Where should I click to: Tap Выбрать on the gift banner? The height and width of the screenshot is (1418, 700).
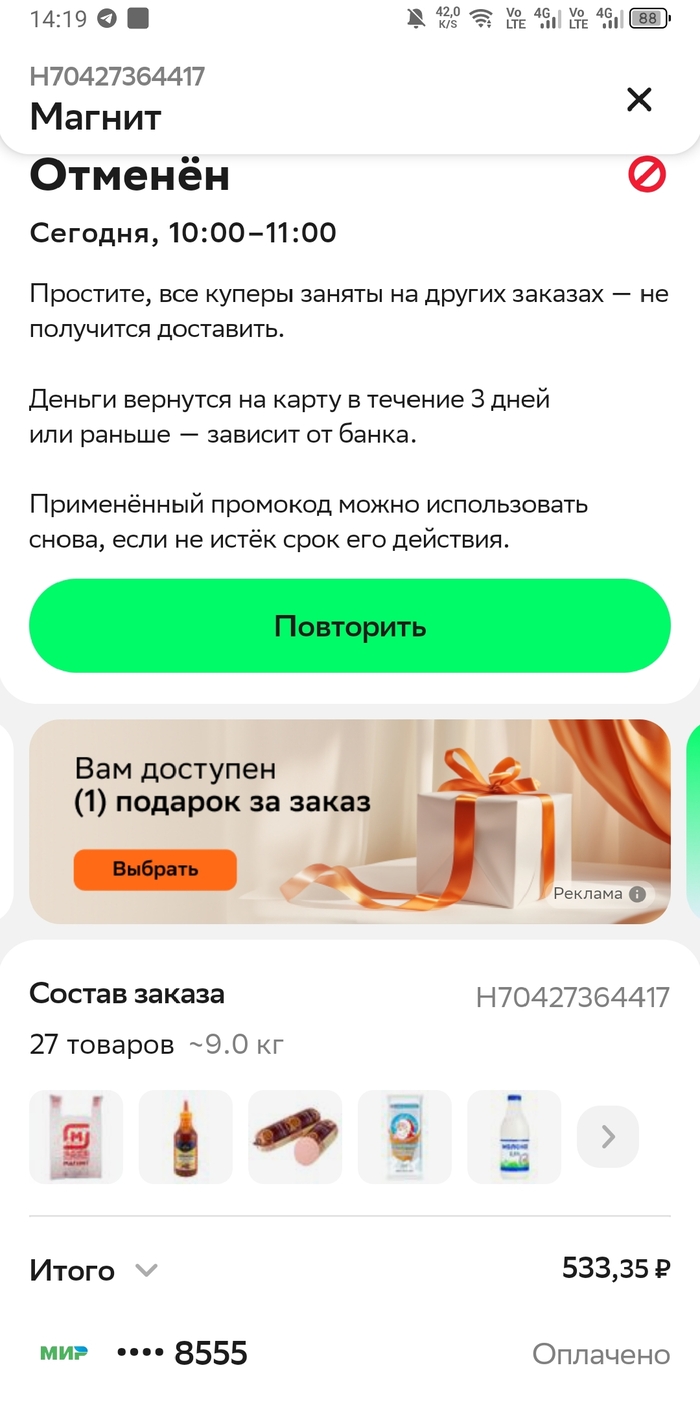[155, 869]
